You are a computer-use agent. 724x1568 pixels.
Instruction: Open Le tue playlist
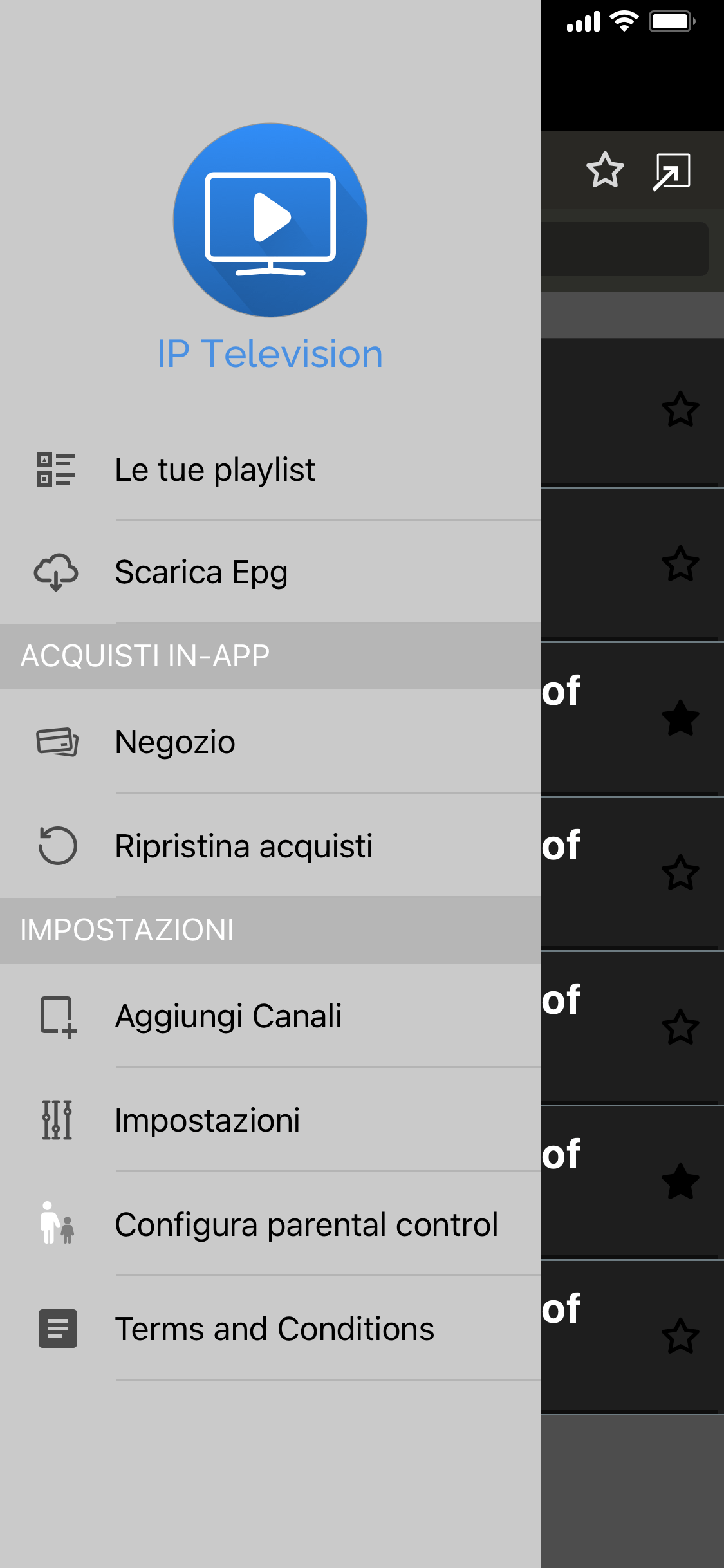270,469
